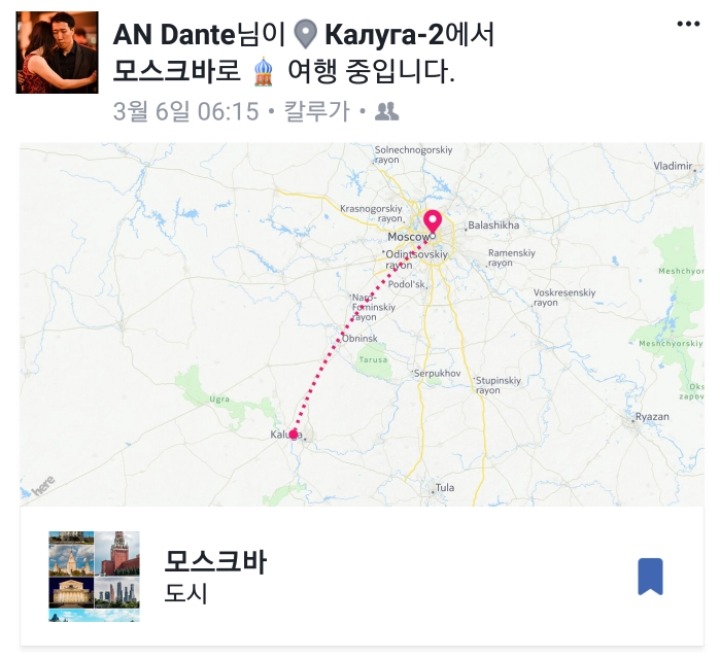720x659 pixels.
Task: Open the post overflow menu
Action: point(688,25)
